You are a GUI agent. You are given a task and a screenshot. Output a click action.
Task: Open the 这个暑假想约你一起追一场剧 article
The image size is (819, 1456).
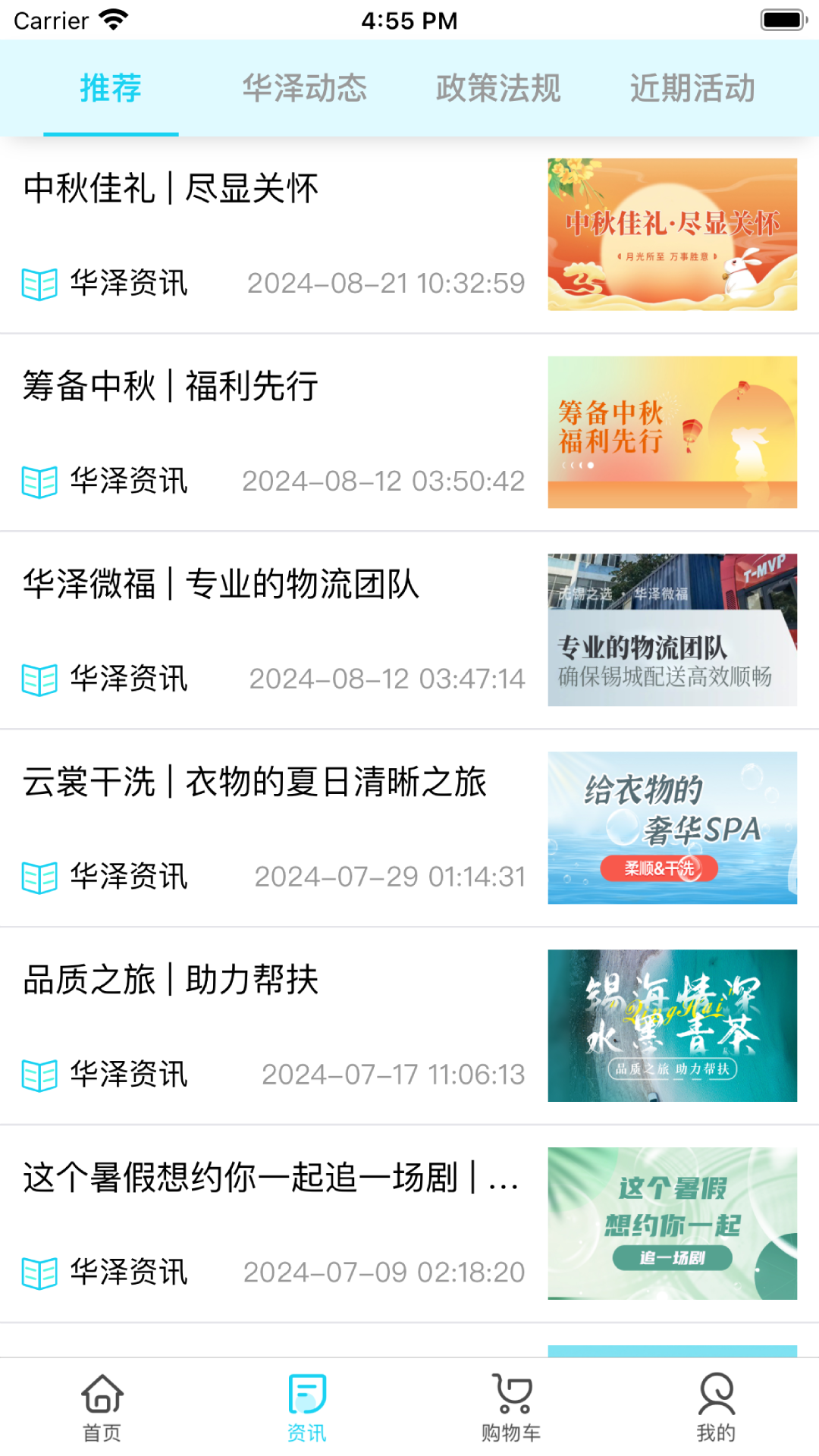click(271, 1178)
